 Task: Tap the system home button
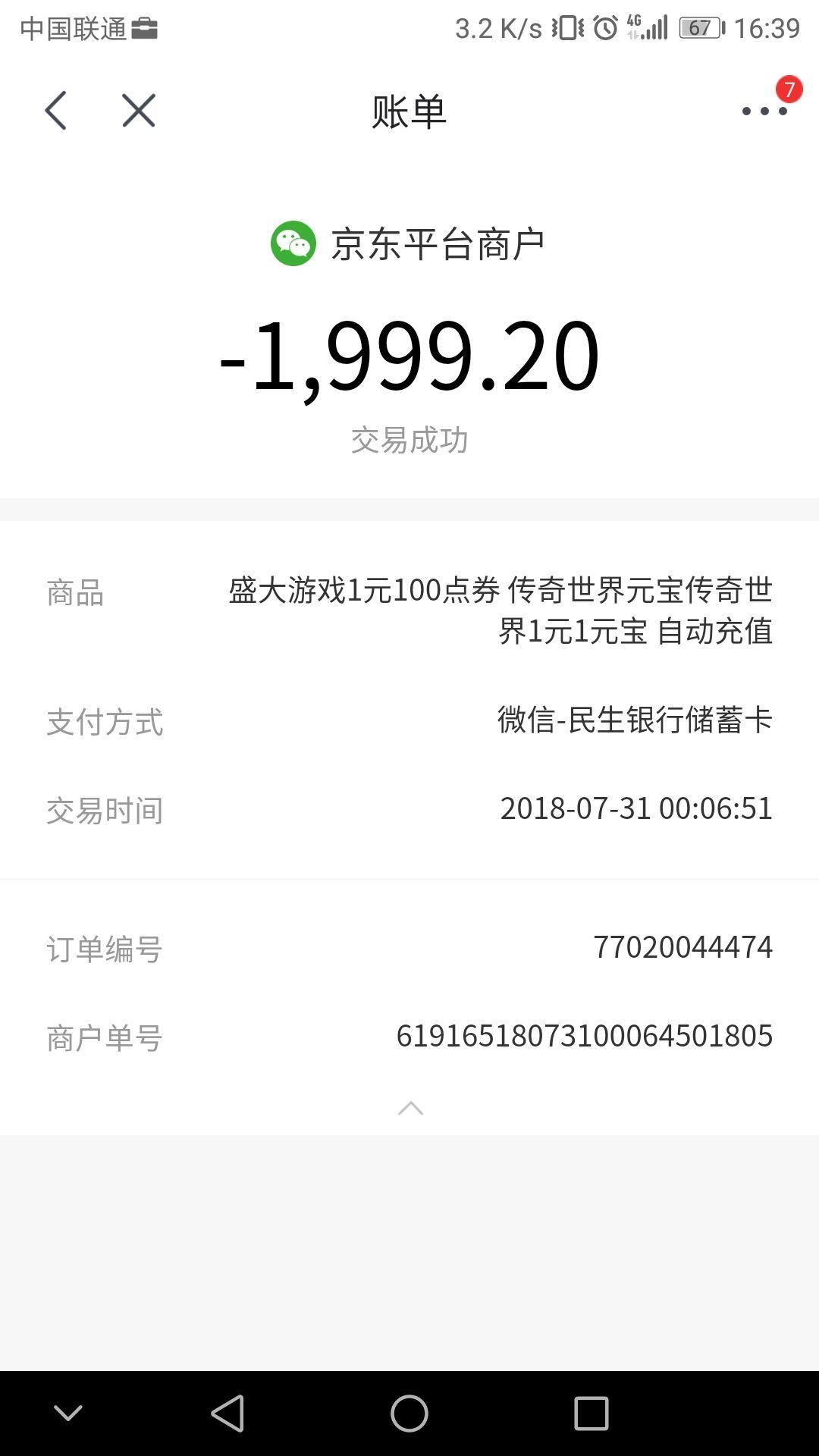409,1414
